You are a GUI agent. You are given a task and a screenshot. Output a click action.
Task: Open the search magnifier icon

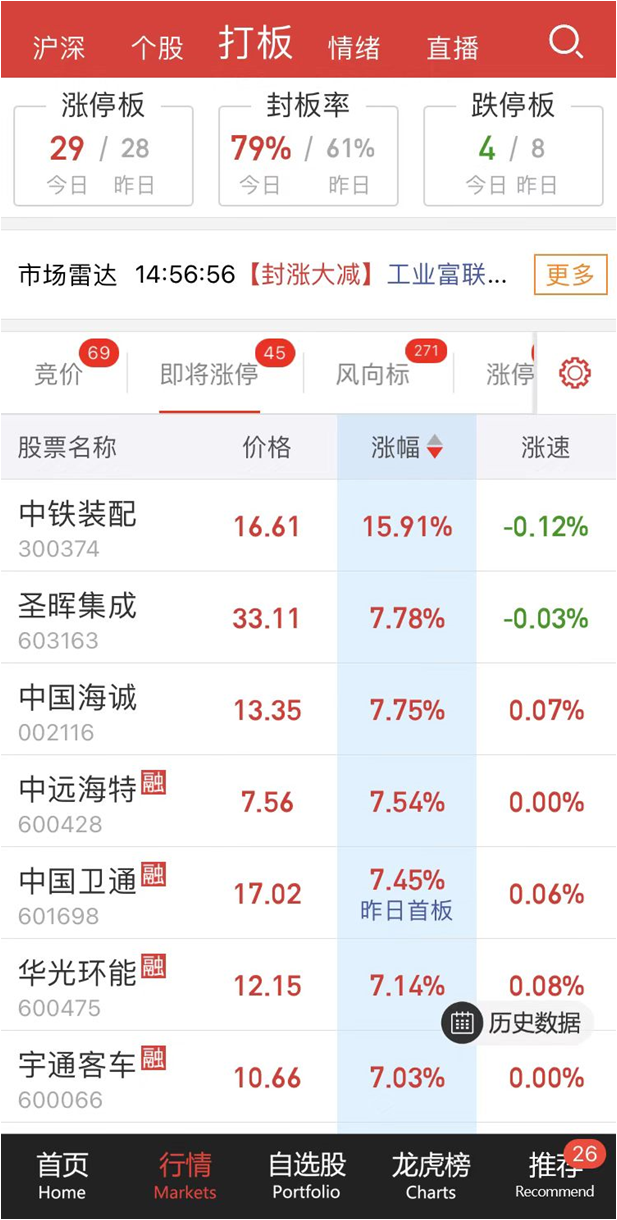point(566,43)
